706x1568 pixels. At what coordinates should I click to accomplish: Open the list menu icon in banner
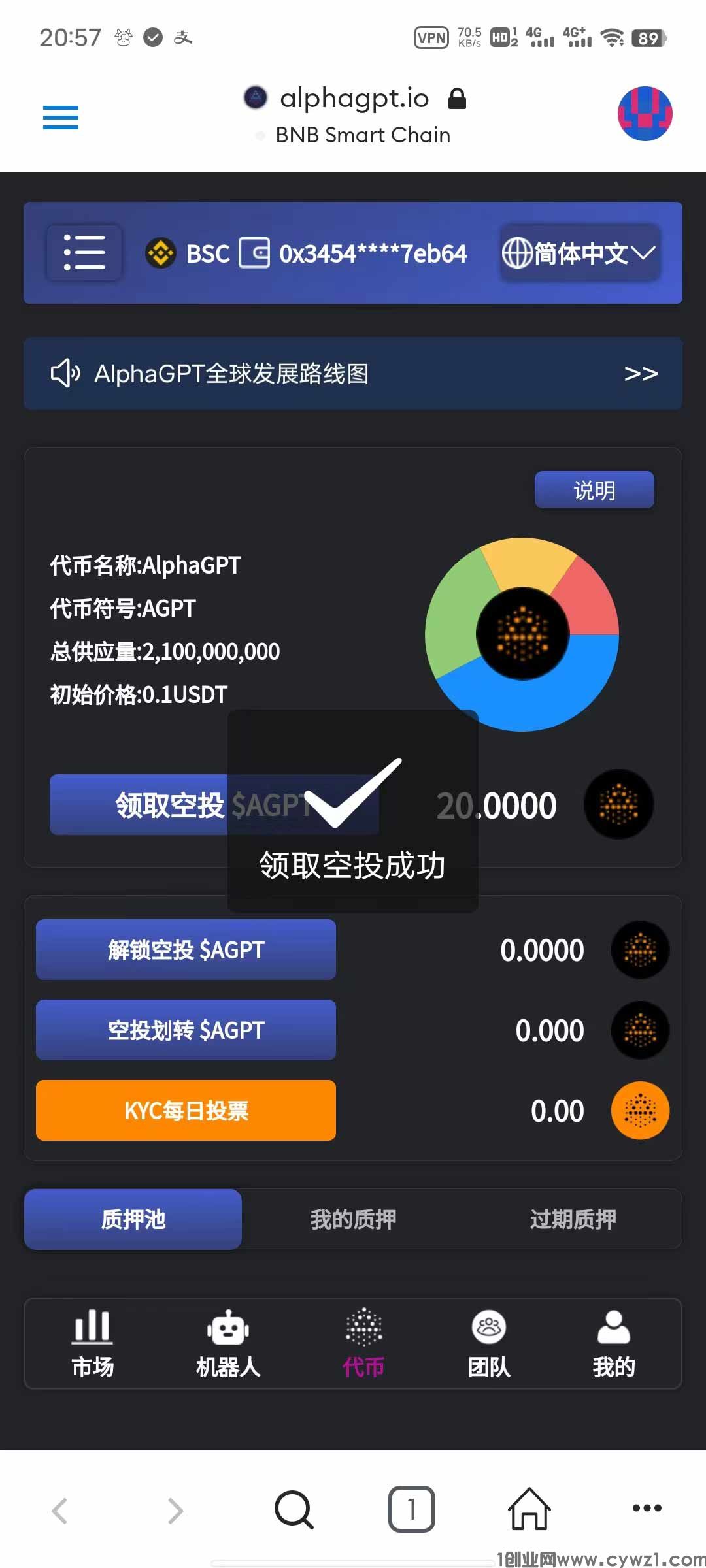point(84,253)
